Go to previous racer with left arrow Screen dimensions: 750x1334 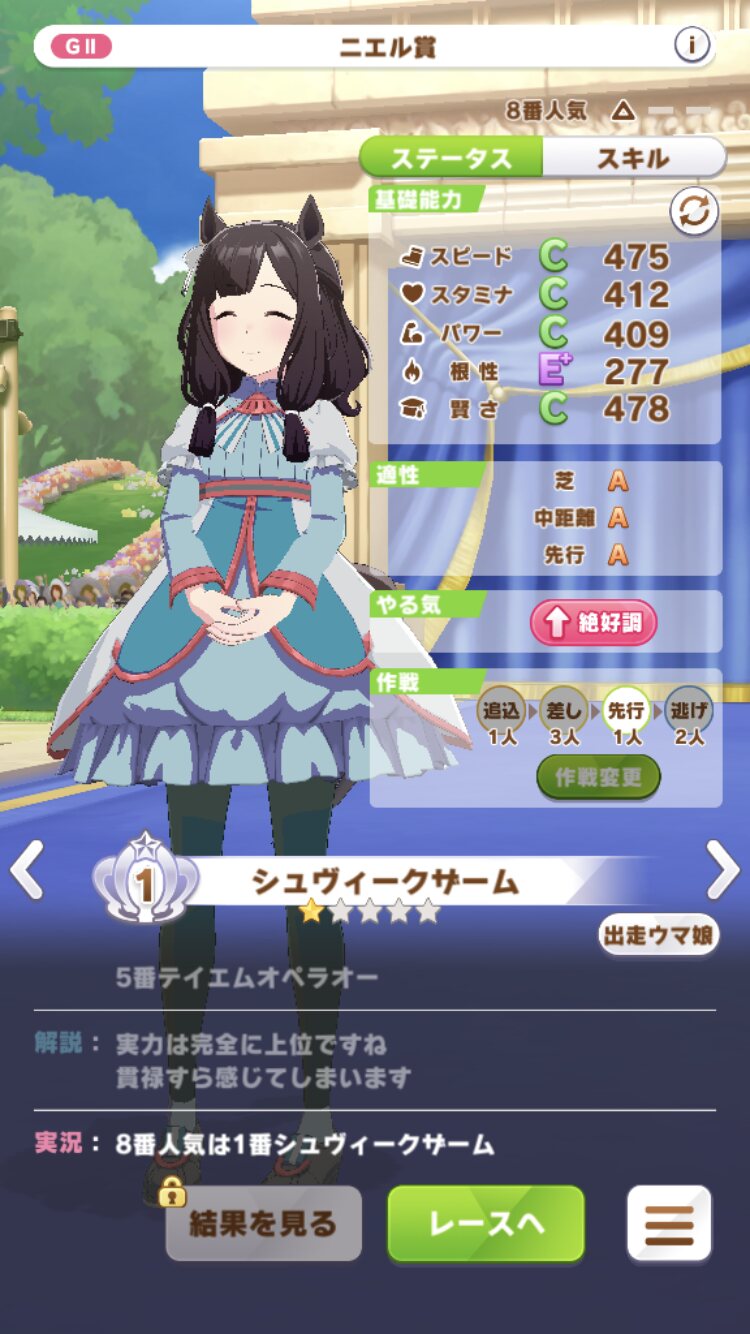[x=28, y=870]
